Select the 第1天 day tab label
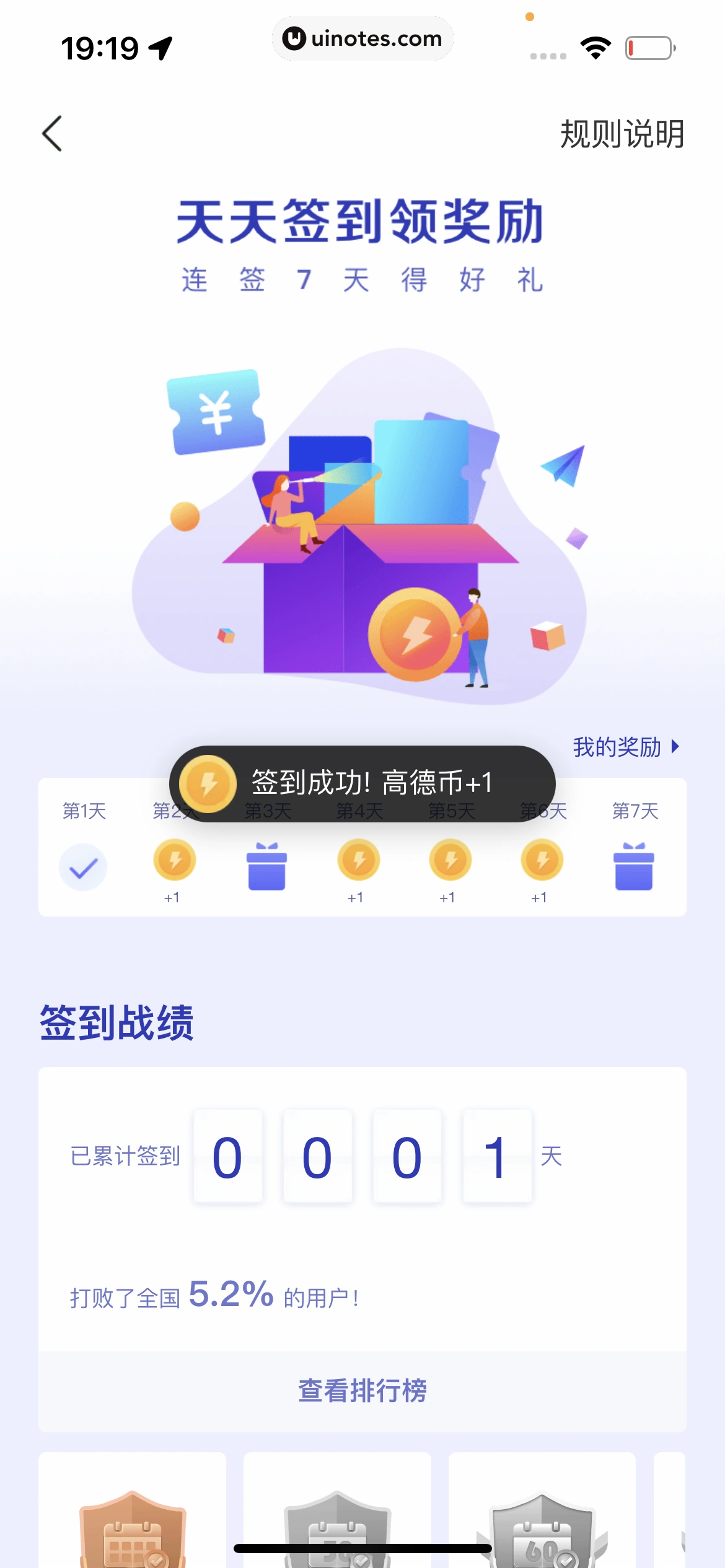Viewport: 725px width, 1568px height. [x=83, y=810]
